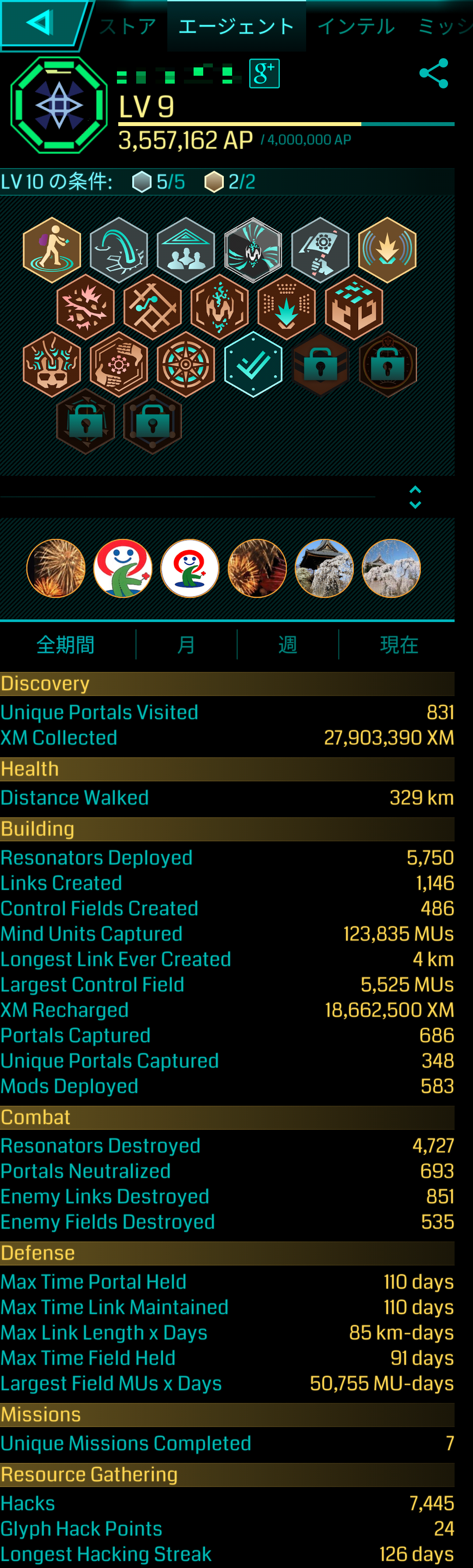
Task: View the checkmark mission badge
Action: (x=253, y=364)
